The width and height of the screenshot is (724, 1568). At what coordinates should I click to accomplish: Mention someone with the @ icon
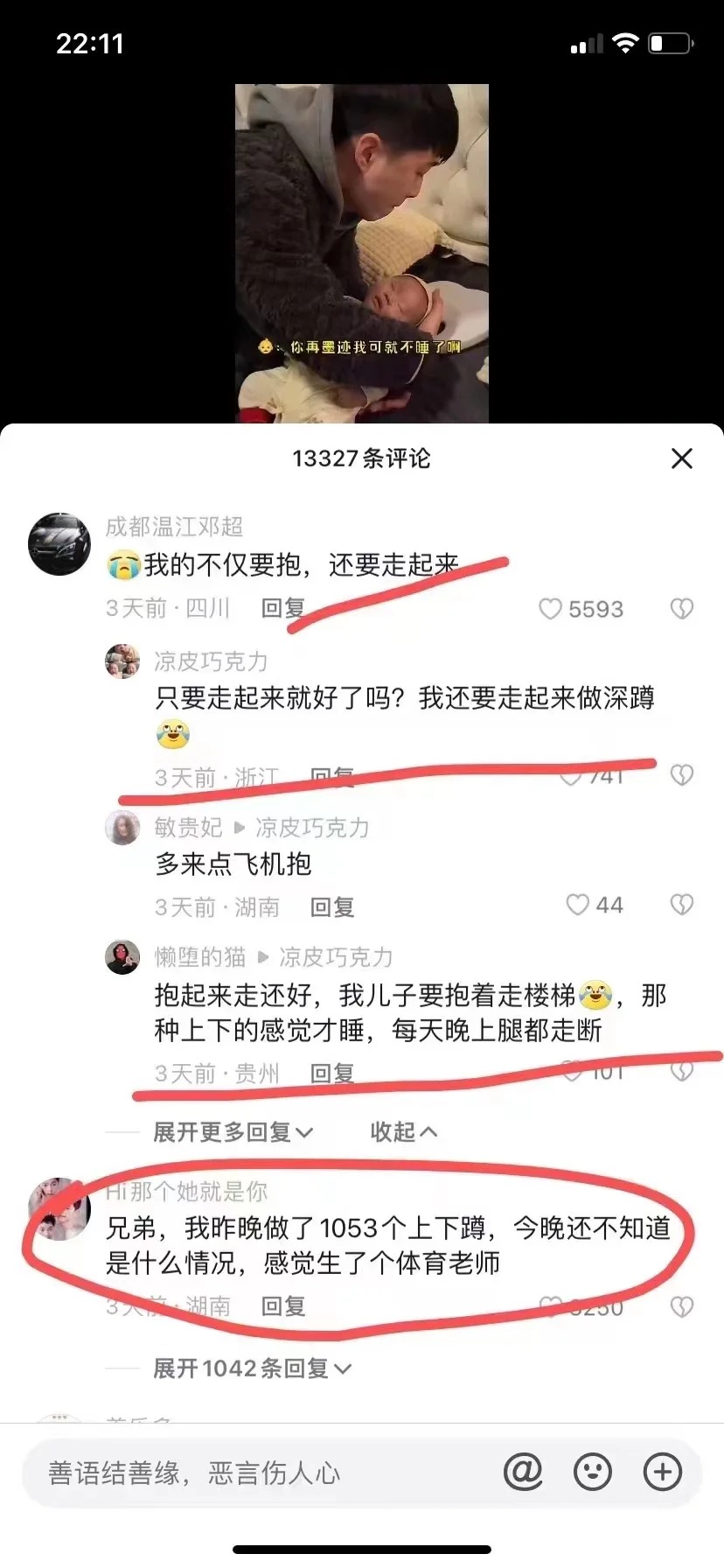pyautogui.click(x=523, y=1473)
